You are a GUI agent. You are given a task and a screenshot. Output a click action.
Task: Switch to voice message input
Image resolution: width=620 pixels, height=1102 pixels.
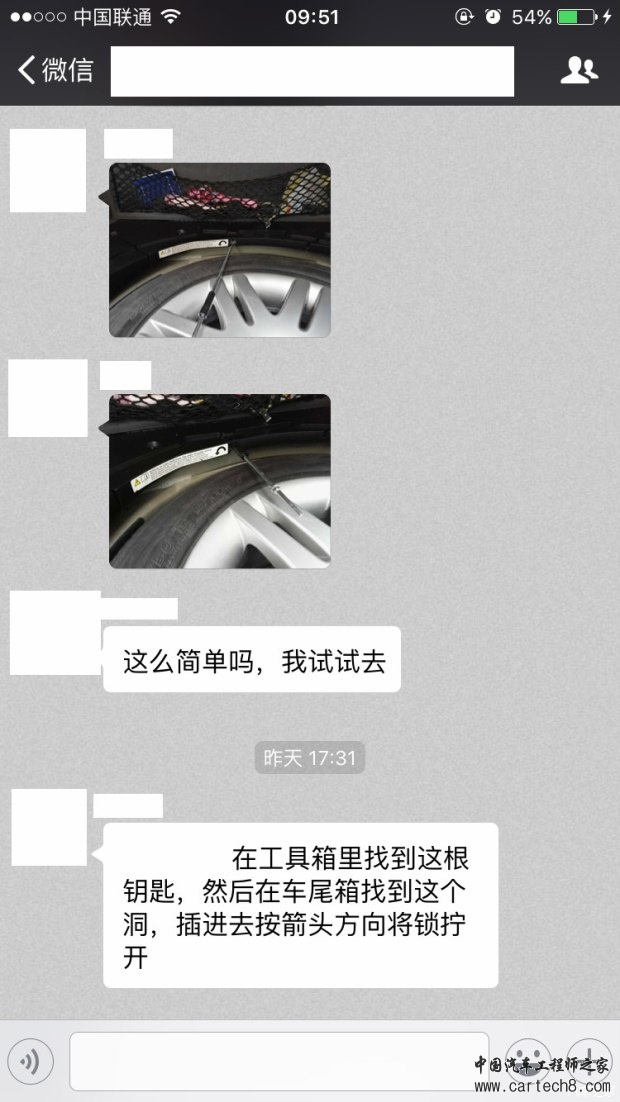point(30,1061)
